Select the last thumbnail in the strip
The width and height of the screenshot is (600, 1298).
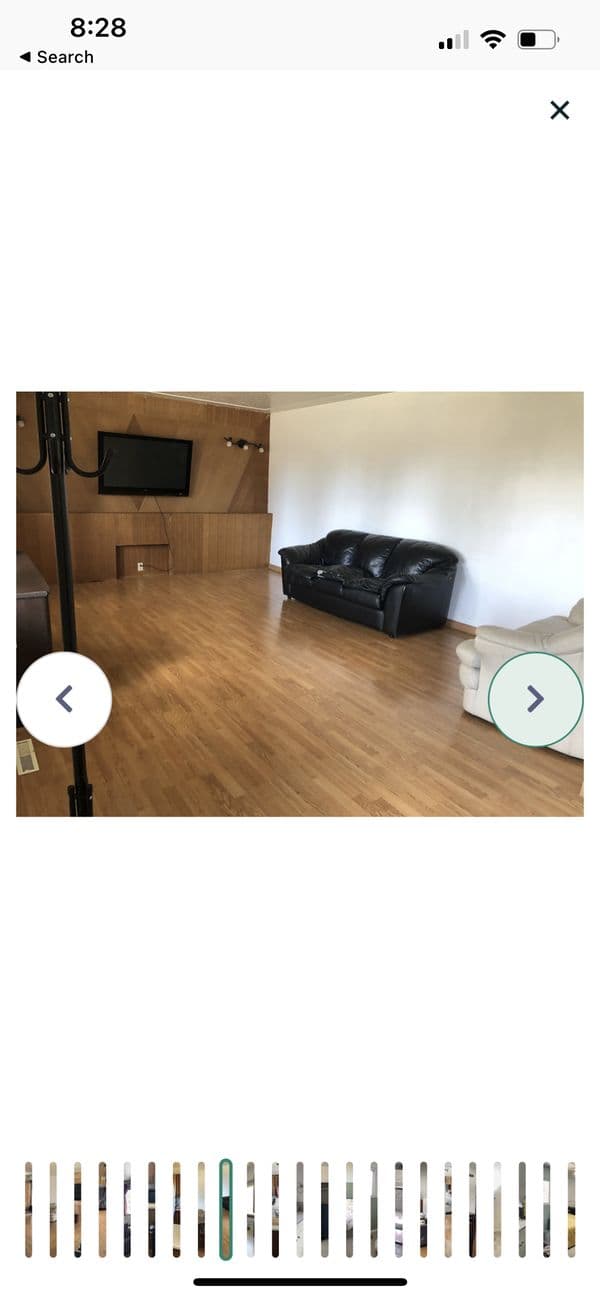point(571,1209)
